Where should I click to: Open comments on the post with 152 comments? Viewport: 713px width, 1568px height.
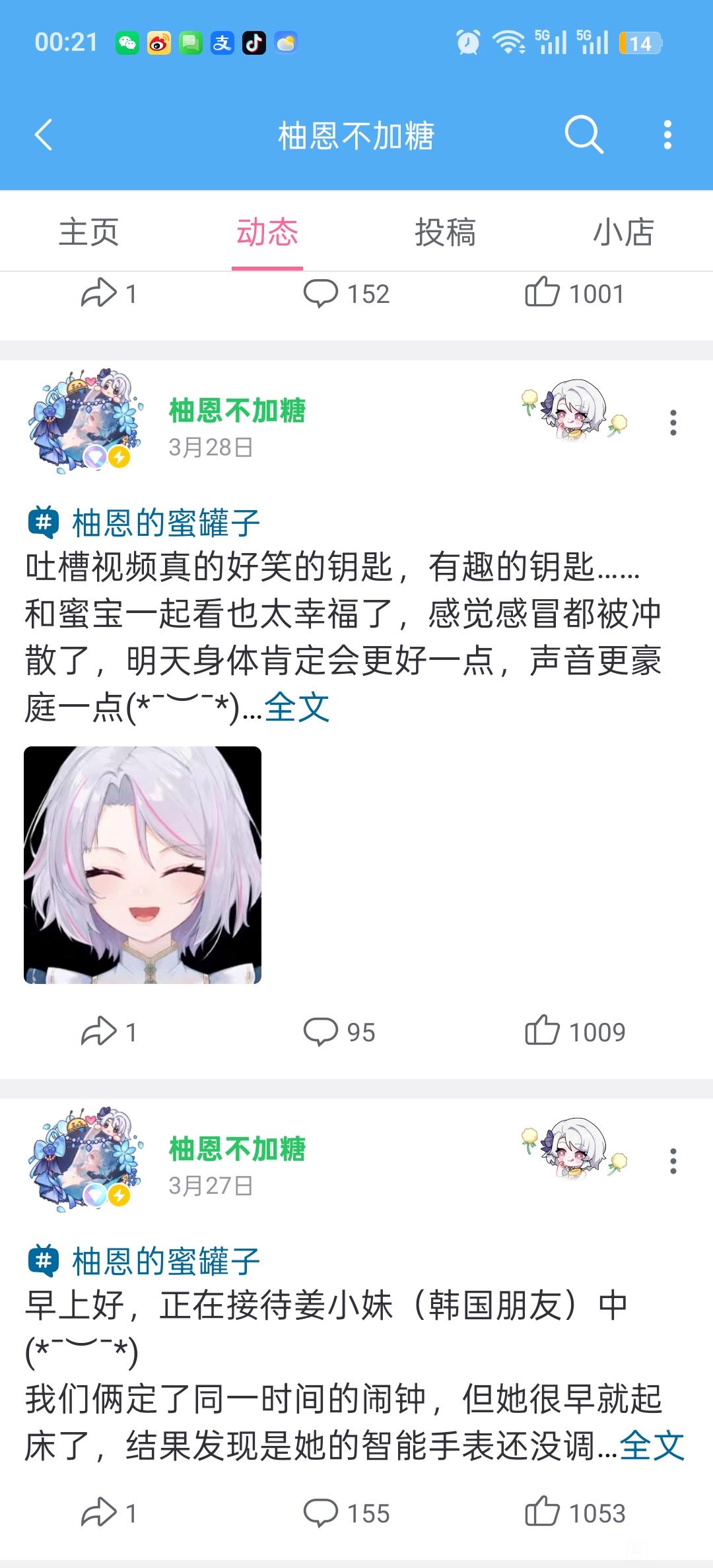tap(347, 293)
